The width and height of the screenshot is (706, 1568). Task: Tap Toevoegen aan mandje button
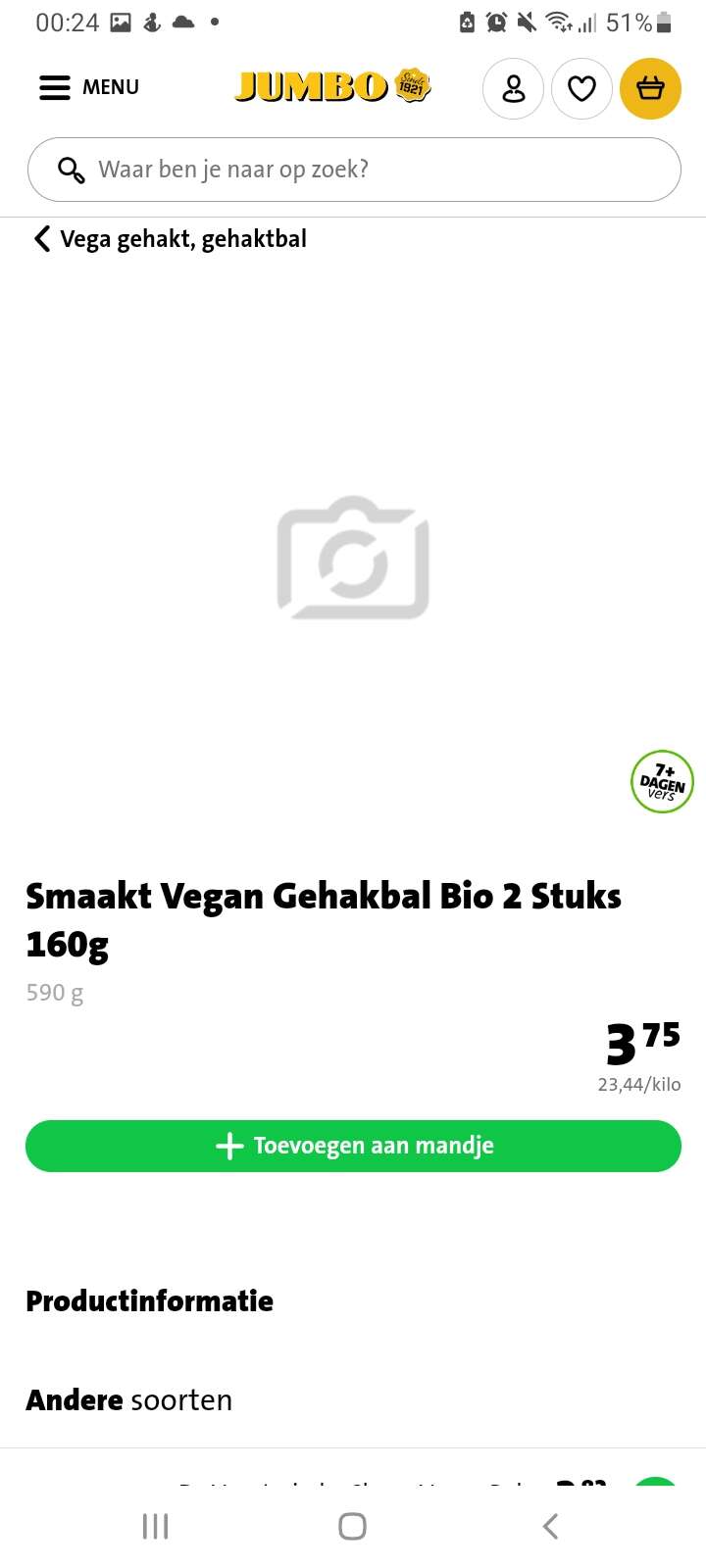click(x=353, y=1146)
